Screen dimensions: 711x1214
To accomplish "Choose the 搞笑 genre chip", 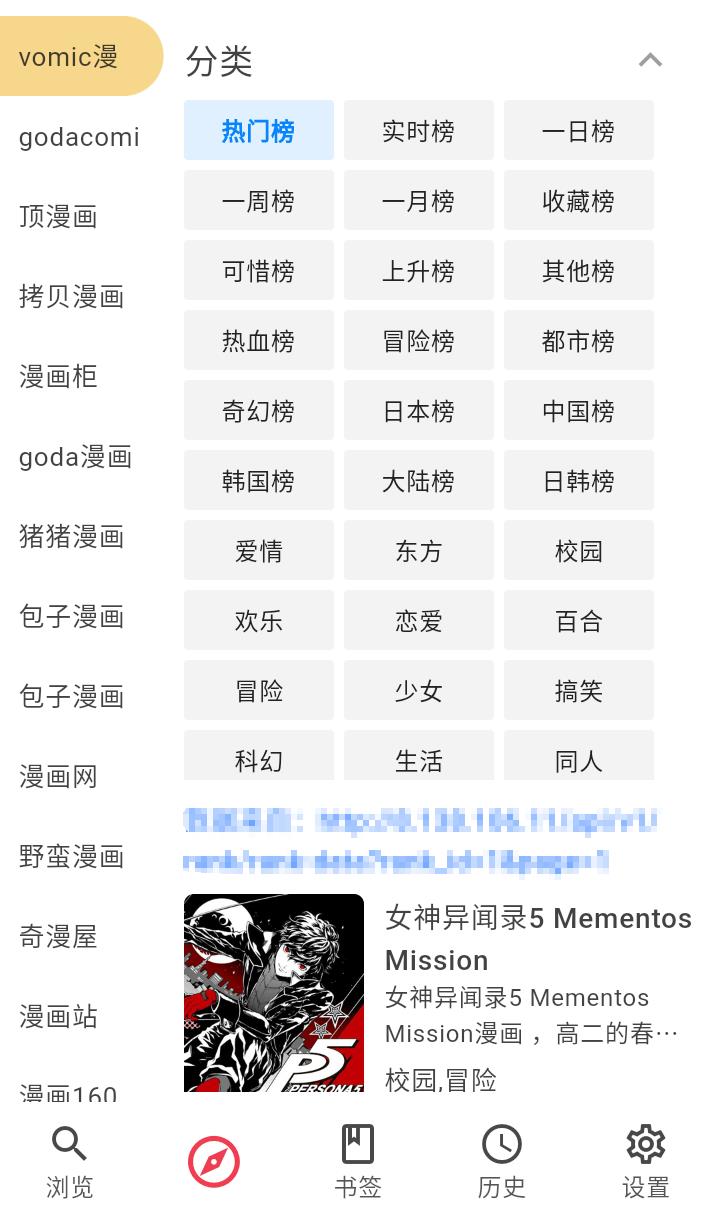I will click(x=578, y=691).
